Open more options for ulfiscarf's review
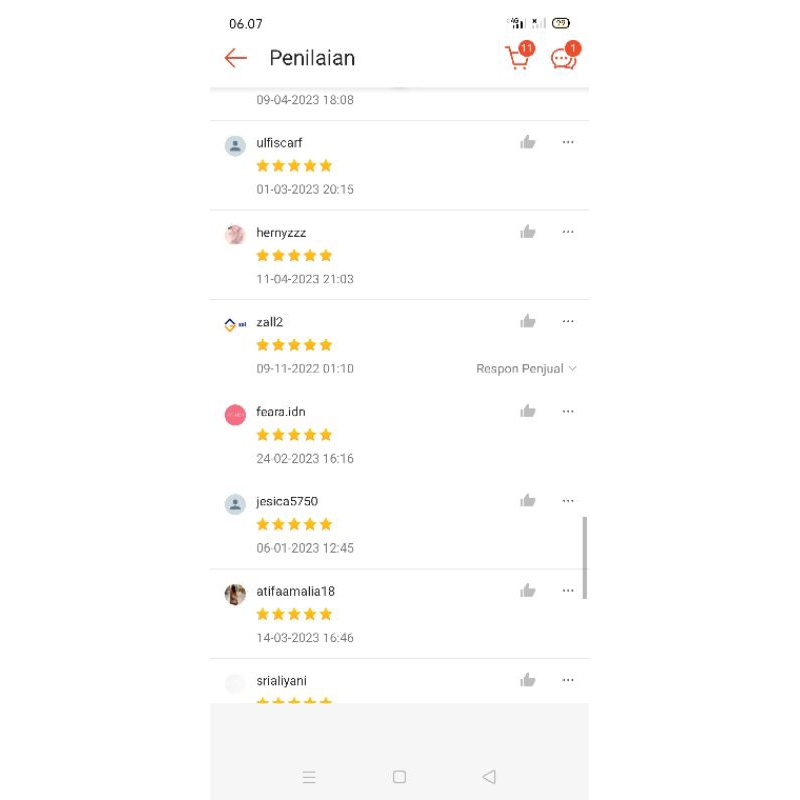 point(568,142)
